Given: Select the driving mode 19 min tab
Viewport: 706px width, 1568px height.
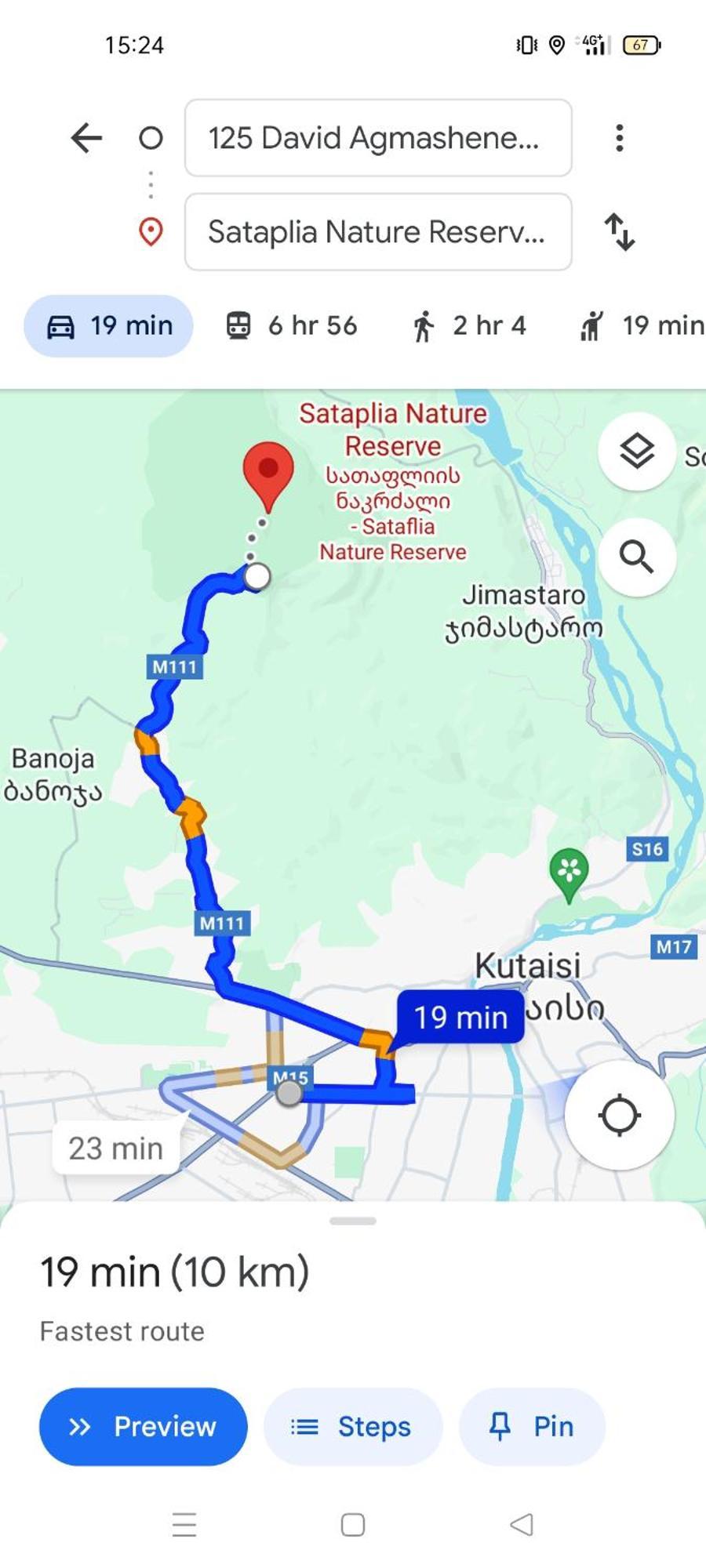Looking at the screenshot, I should 109,325.
